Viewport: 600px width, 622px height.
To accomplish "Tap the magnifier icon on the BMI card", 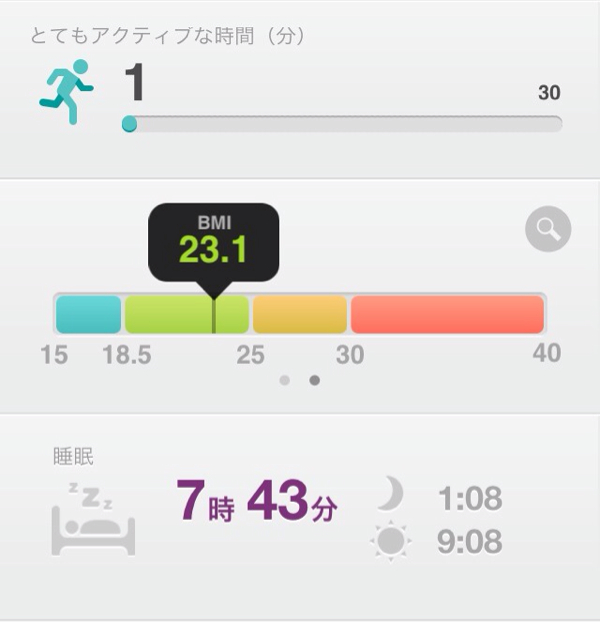I will [547, 230].
